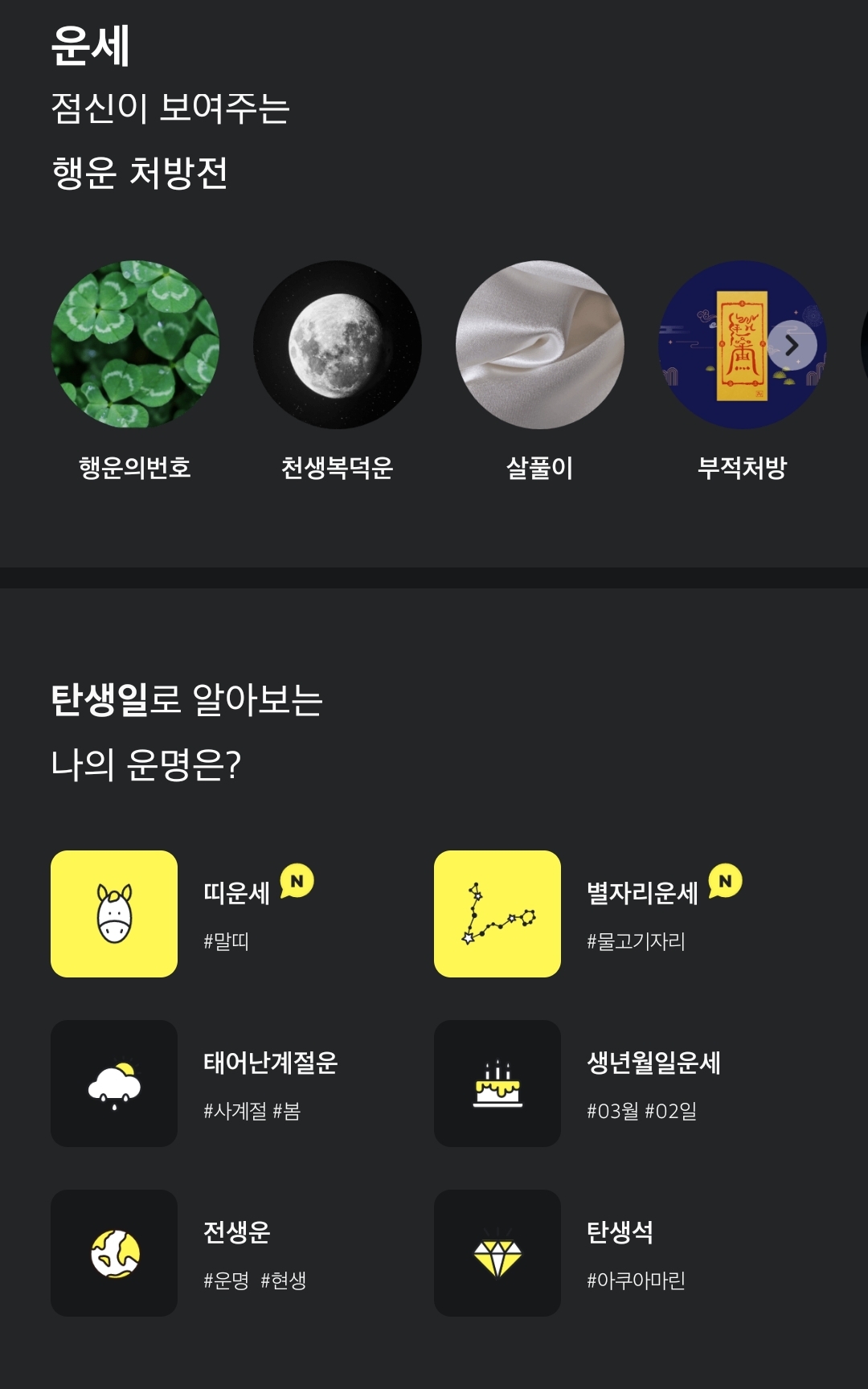Image resolution: width=868 pixels, height=1389 pixels.
Task: Click the rain cloud icon for 태어난계절운
Action: [113, 1084]
